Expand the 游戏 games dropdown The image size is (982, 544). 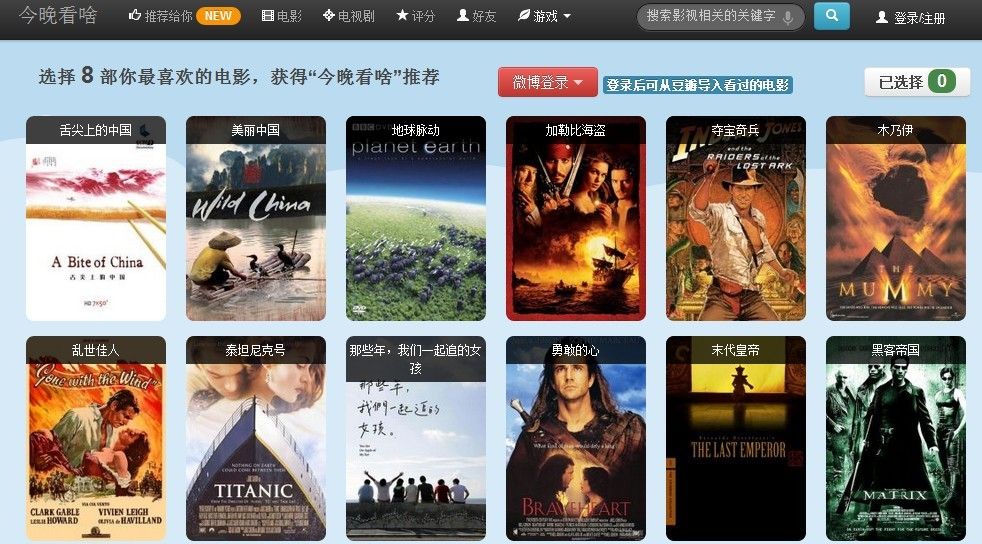click(x=544, y=16)
